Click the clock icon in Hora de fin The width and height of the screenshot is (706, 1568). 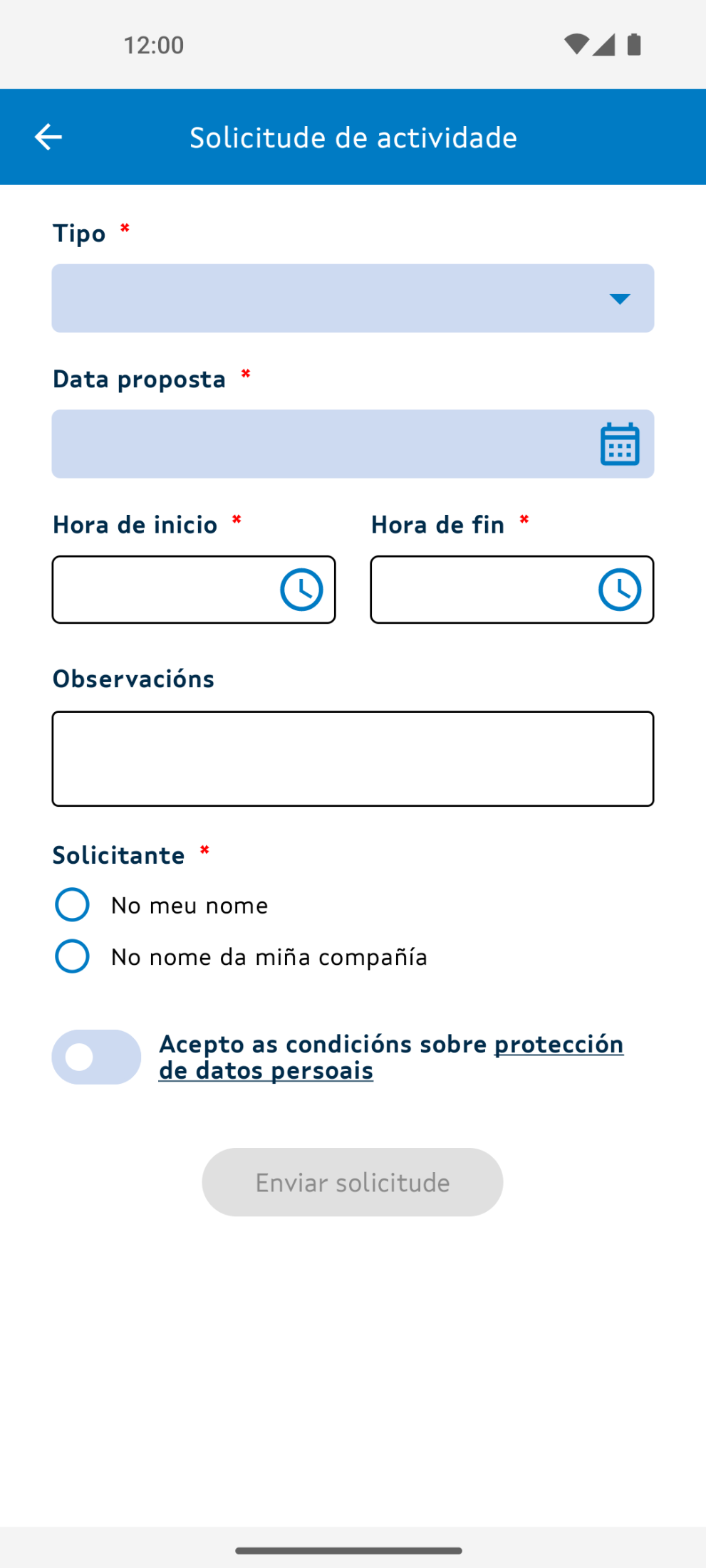click(x=621, y=590)
